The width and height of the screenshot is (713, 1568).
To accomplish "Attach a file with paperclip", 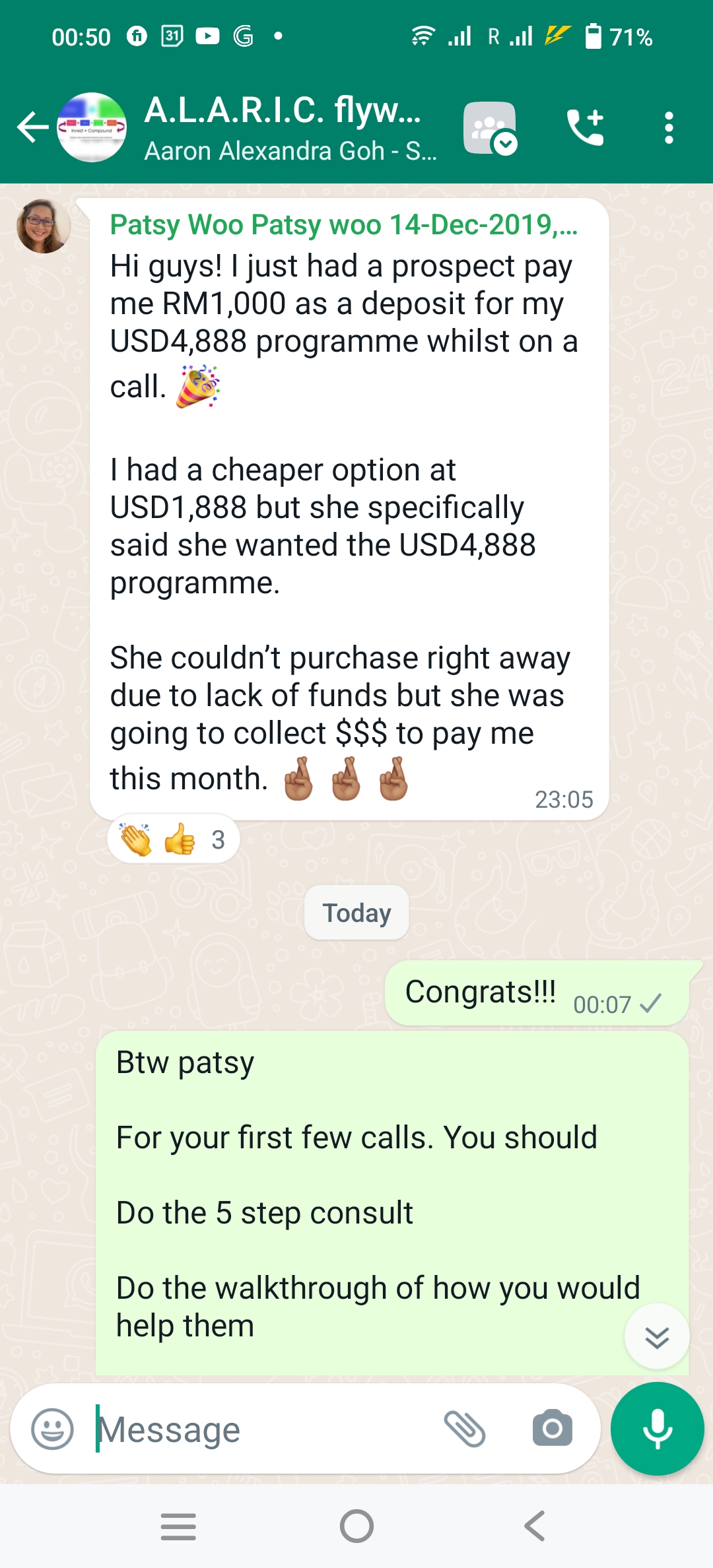I will tap(465, 1429).
